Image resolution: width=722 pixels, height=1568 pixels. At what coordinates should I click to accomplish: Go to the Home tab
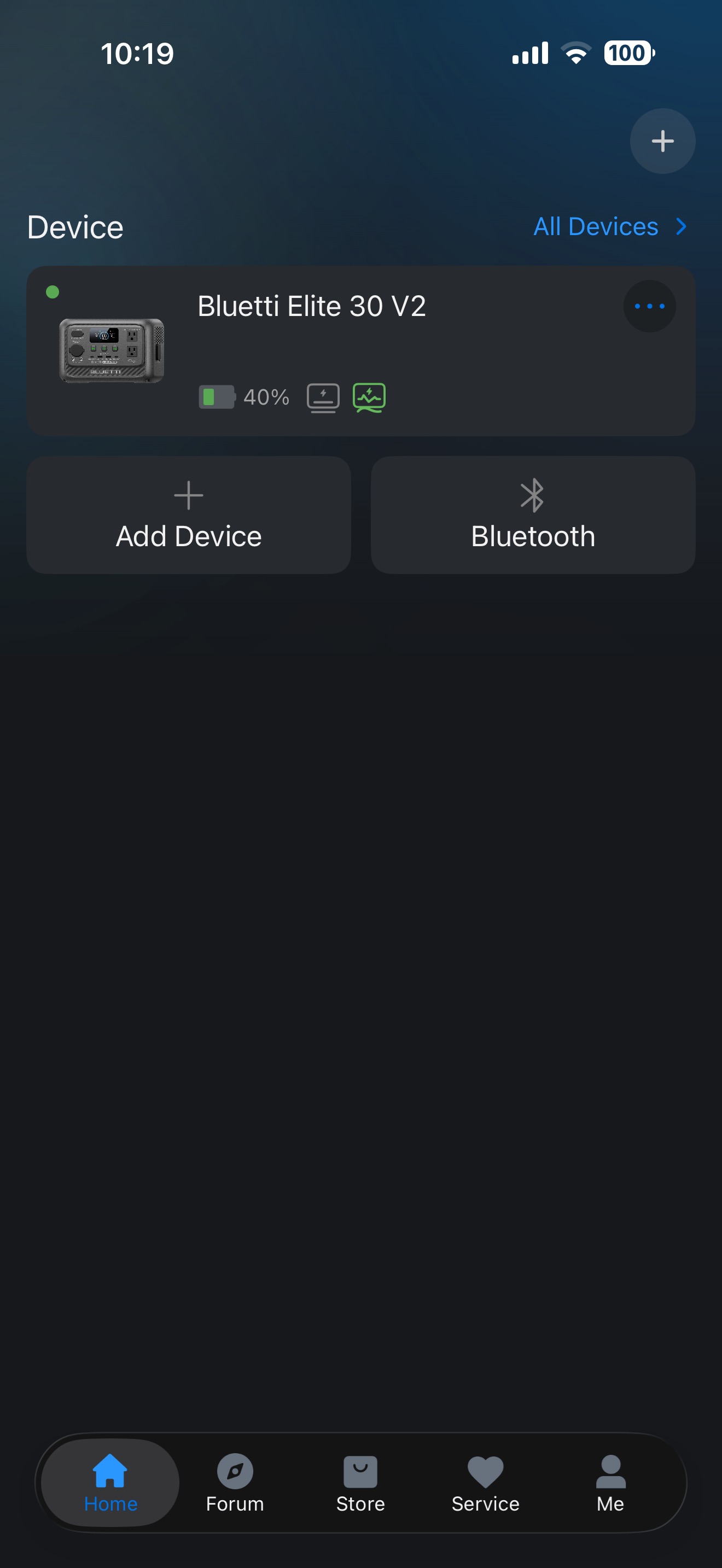110,1483
